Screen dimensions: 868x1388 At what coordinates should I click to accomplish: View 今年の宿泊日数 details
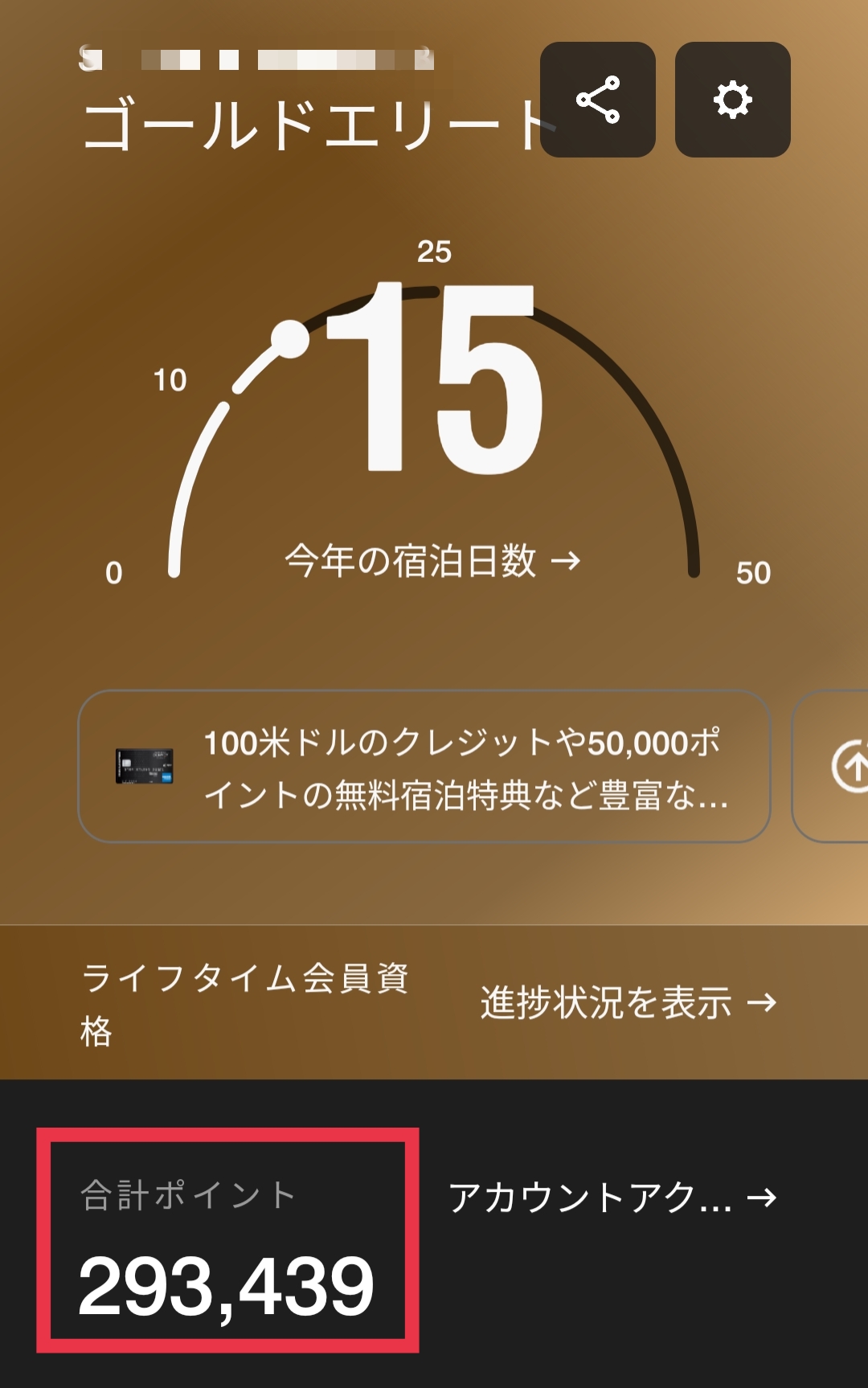pos(432,560)
